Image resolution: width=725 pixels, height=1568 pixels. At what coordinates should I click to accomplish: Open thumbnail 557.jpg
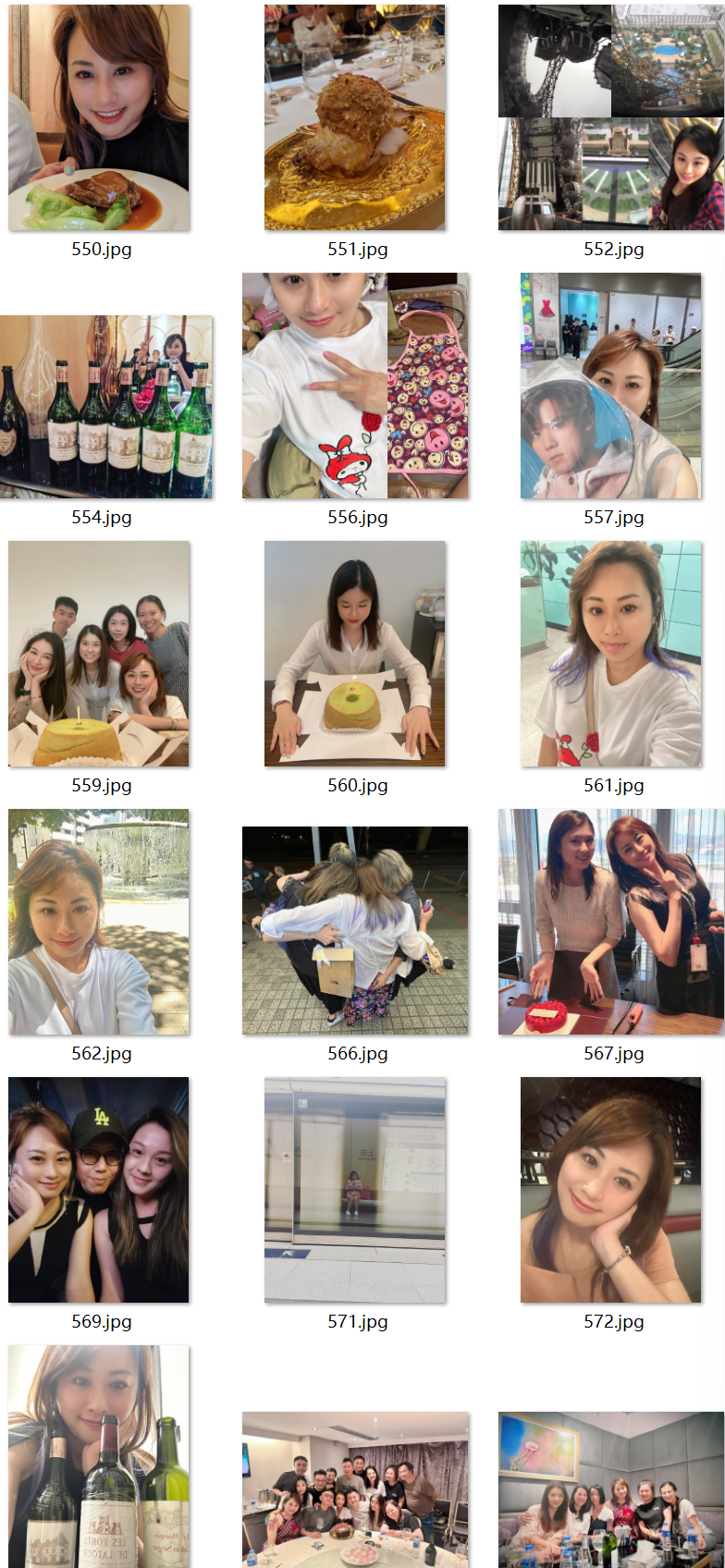click(611, 386)
